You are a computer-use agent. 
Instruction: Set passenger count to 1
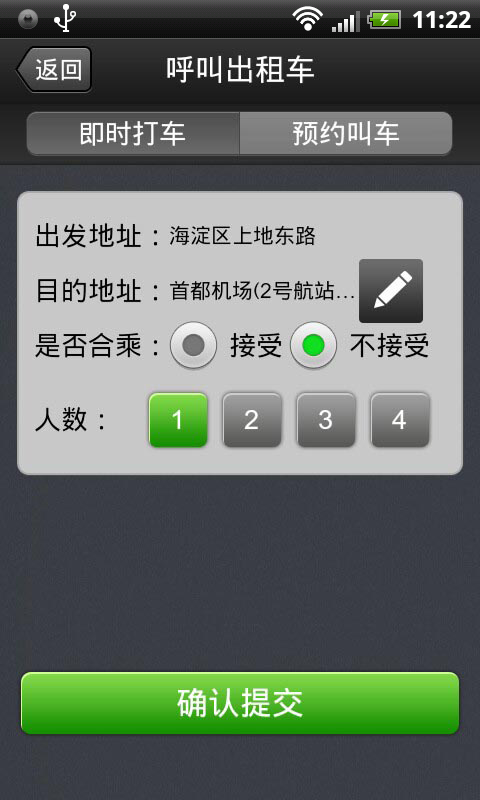[x=178, y=420]
